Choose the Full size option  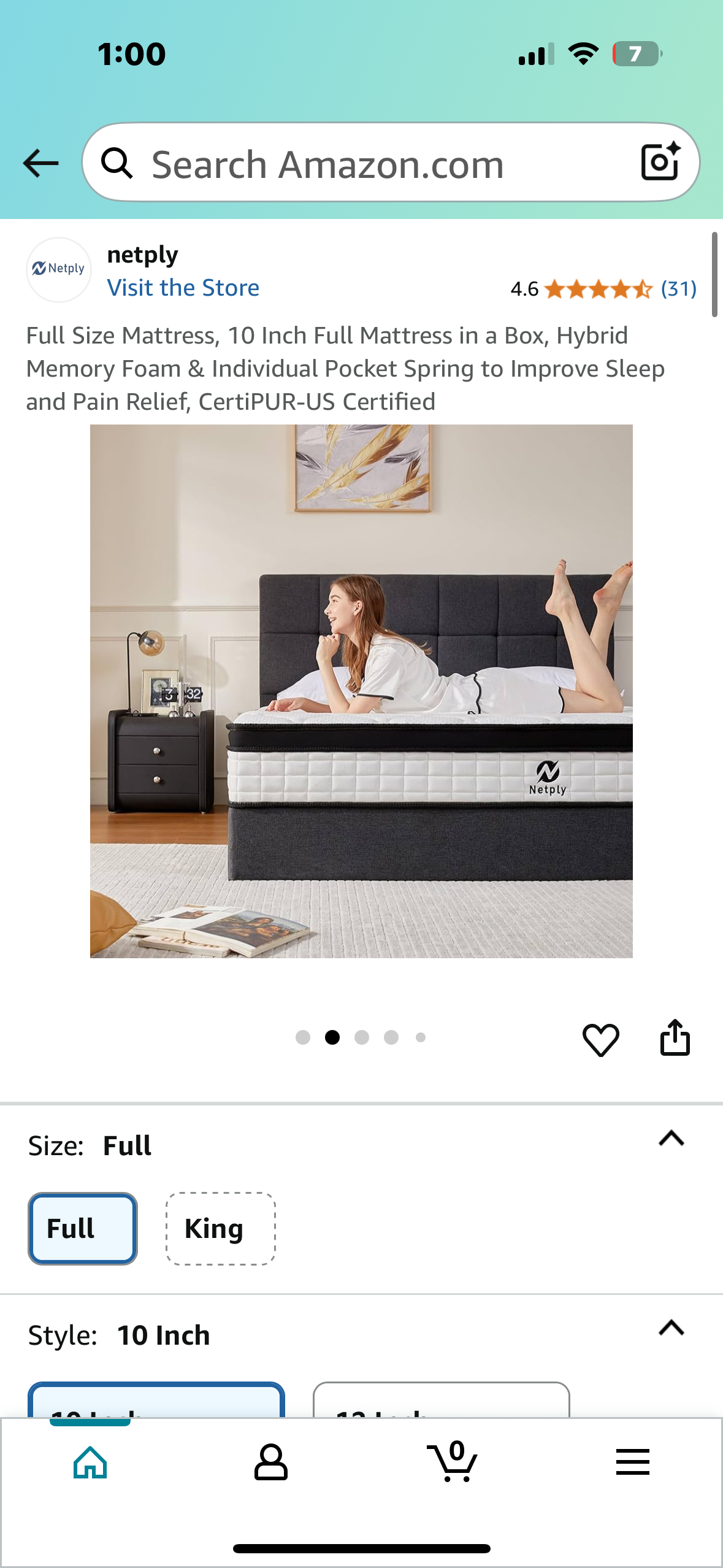tap(83, 1229)
